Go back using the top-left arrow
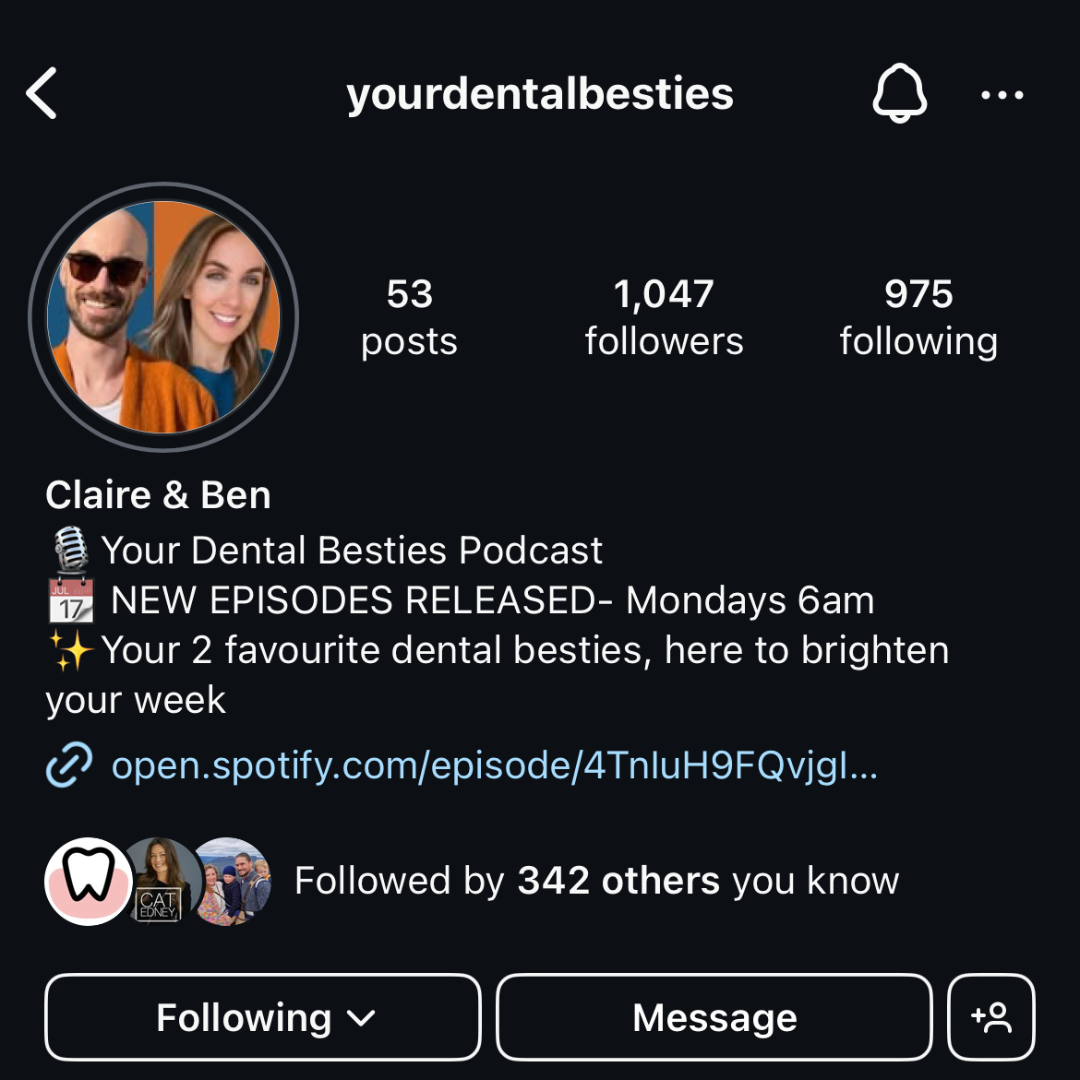Image resolution: width=1080 pixels, height=1080 pixels. coord(42,95)
